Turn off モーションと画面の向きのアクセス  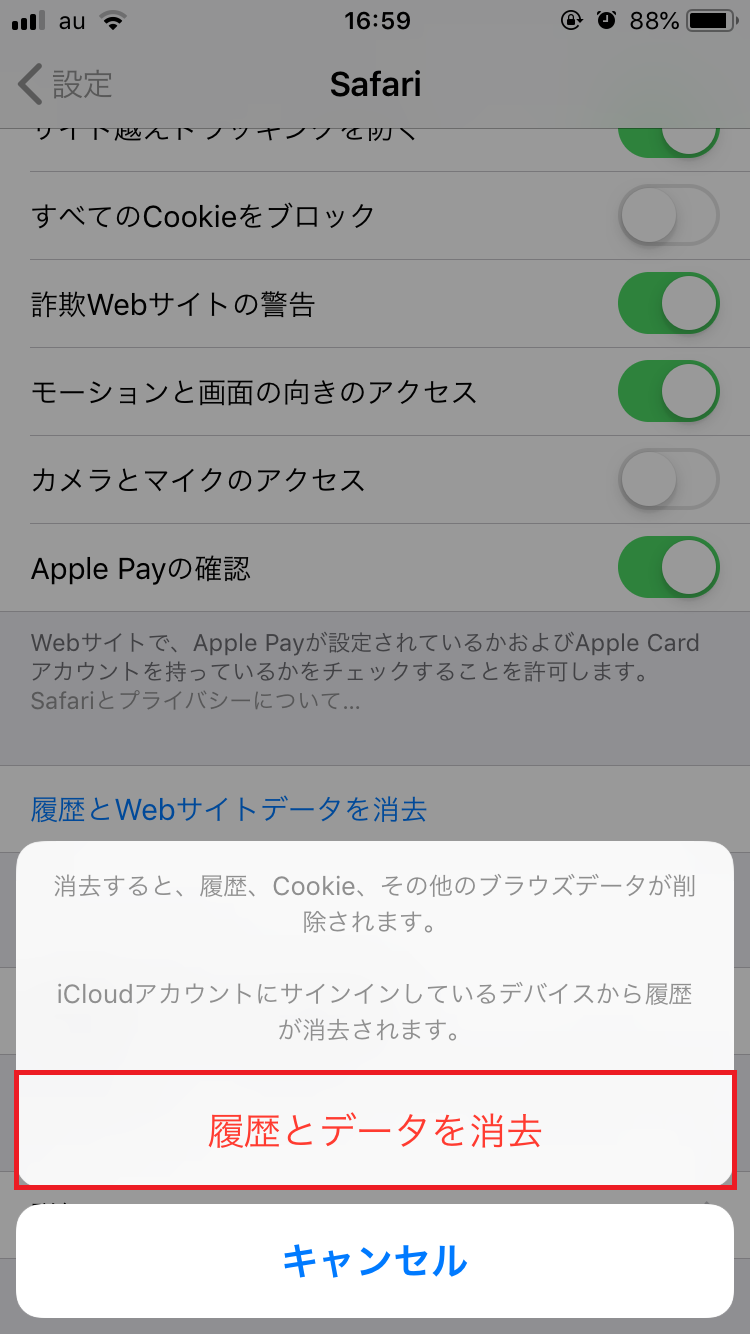pos(668,392)
